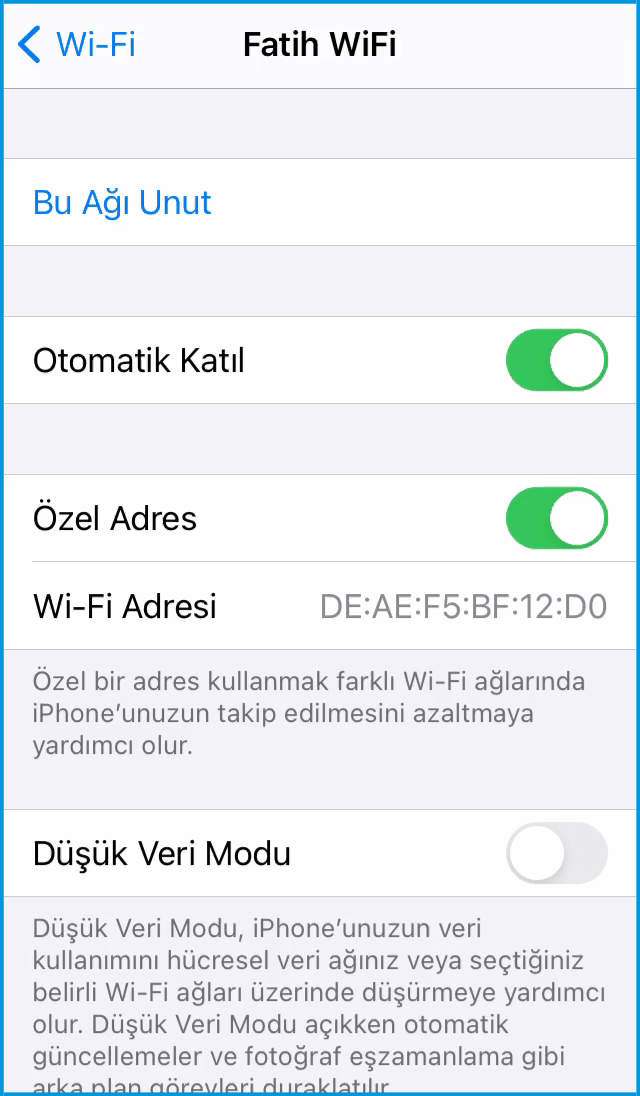Tap Bu Ağı Unut to forget network

(x=122, y=202)
